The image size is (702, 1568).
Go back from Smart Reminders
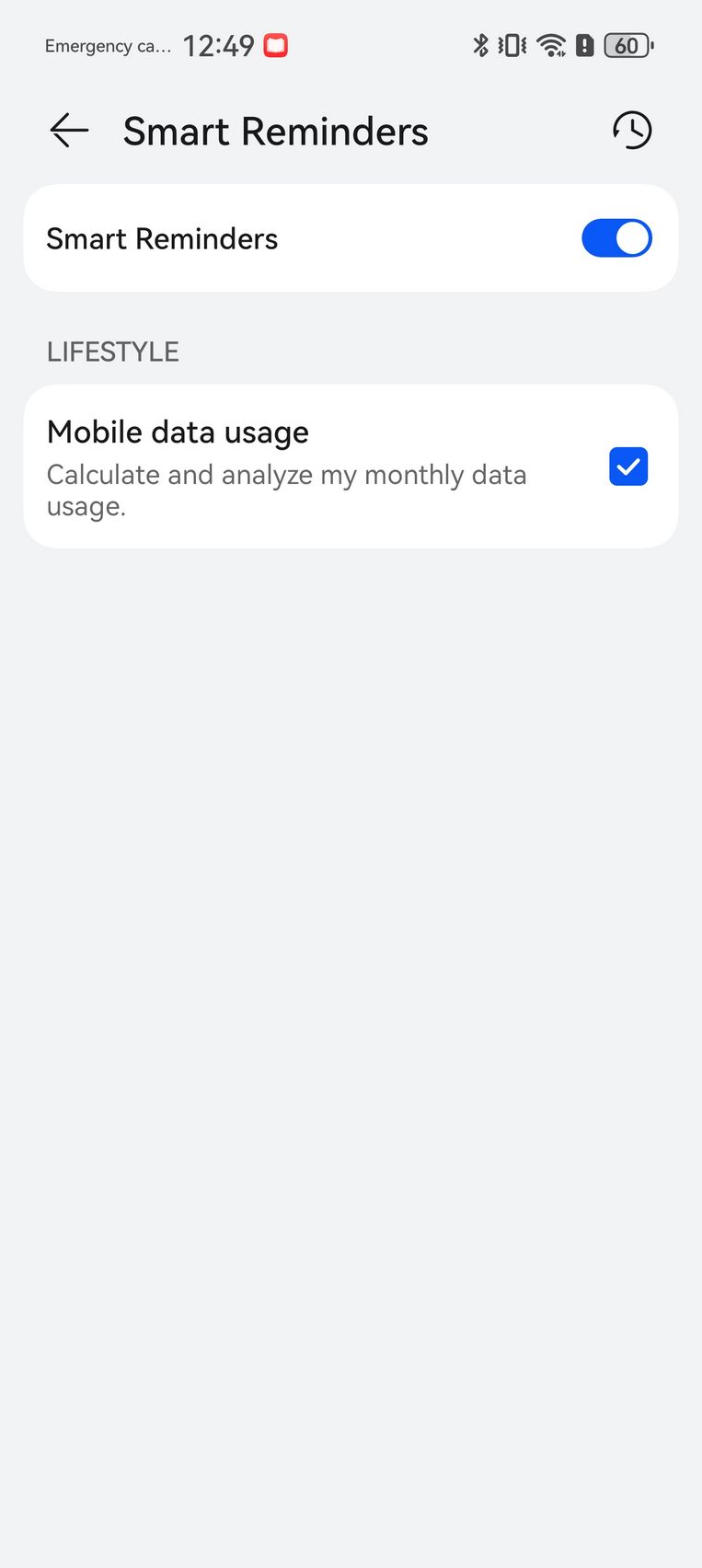click(69, 131)
